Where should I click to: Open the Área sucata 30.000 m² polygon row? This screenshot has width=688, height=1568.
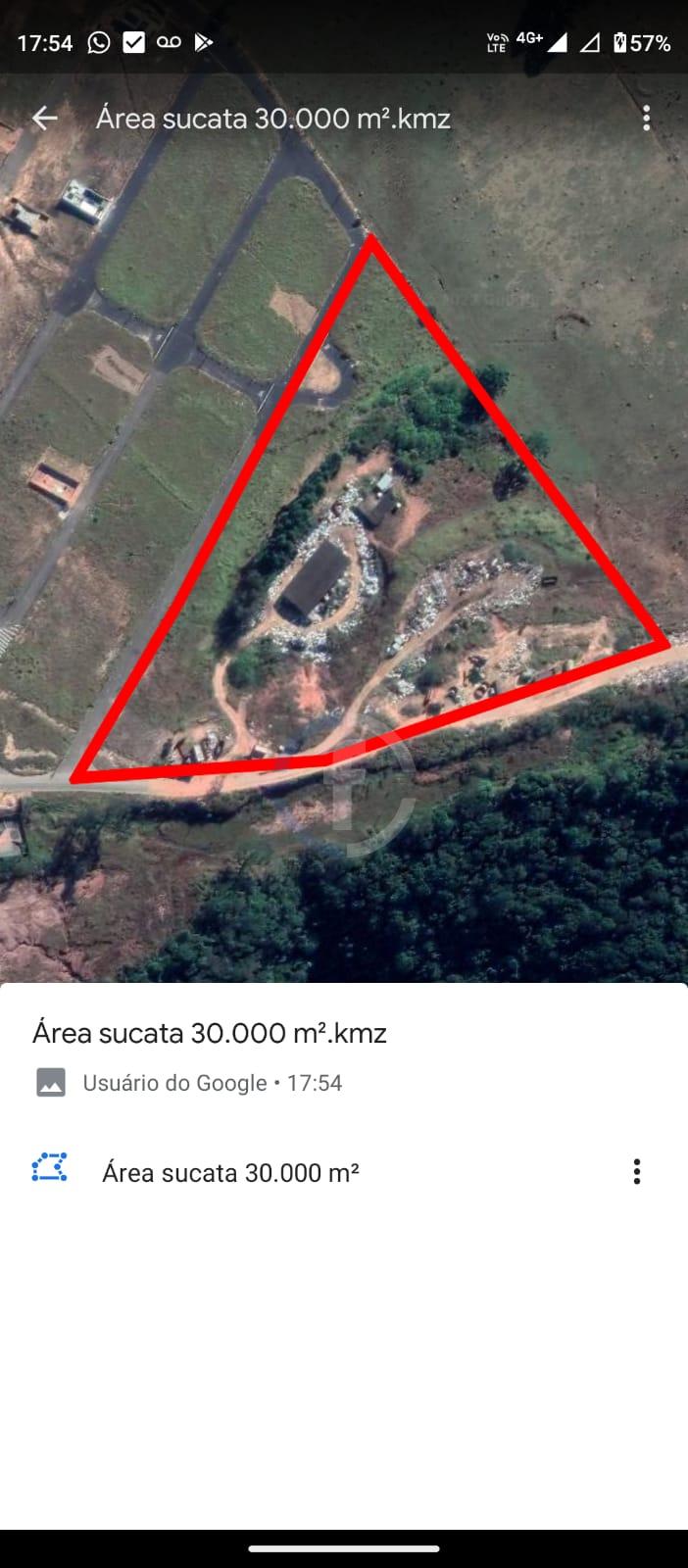point(230,1172)
